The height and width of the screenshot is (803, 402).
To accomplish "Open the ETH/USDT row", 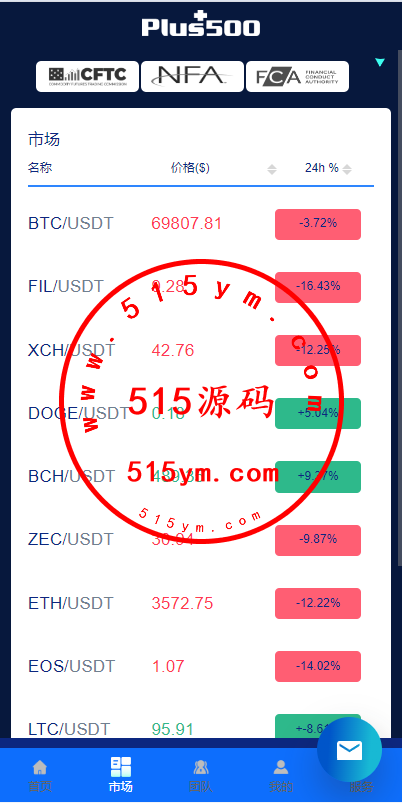I will point(200,603).
